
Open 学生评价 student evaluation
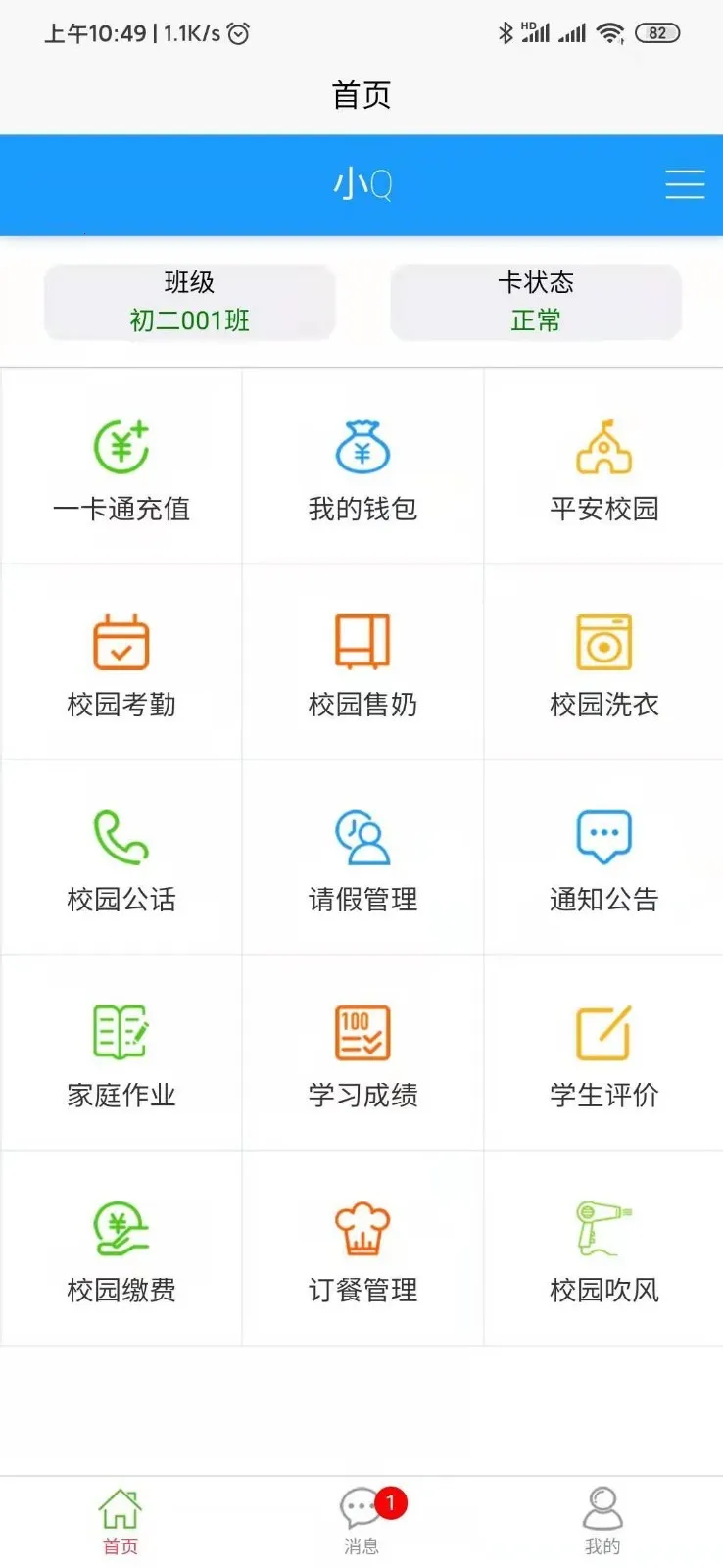point(602,1051)
